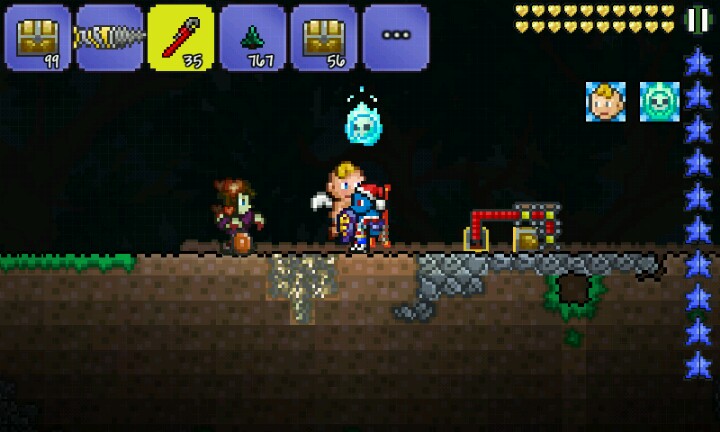Select the chest slot with 99 items
Image resolution: width=720 pixels, height=432 pixels.
(38, 37)
